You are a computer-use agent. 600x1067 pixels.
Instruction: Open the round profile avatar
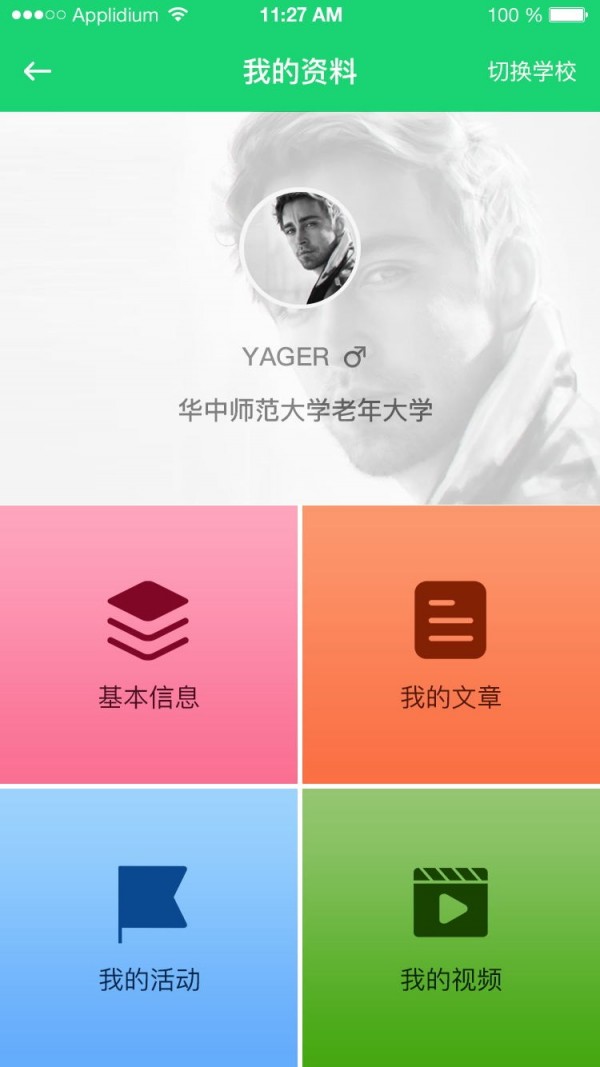pyautogui.click(x=300, y=247)
